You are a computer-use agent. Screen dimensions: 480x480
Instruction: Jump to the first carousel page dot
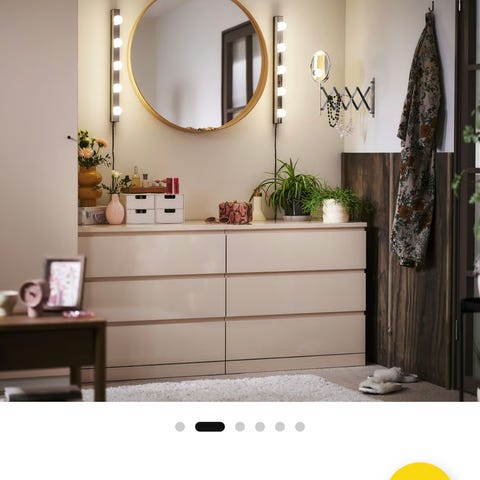(x=180, y=427)
